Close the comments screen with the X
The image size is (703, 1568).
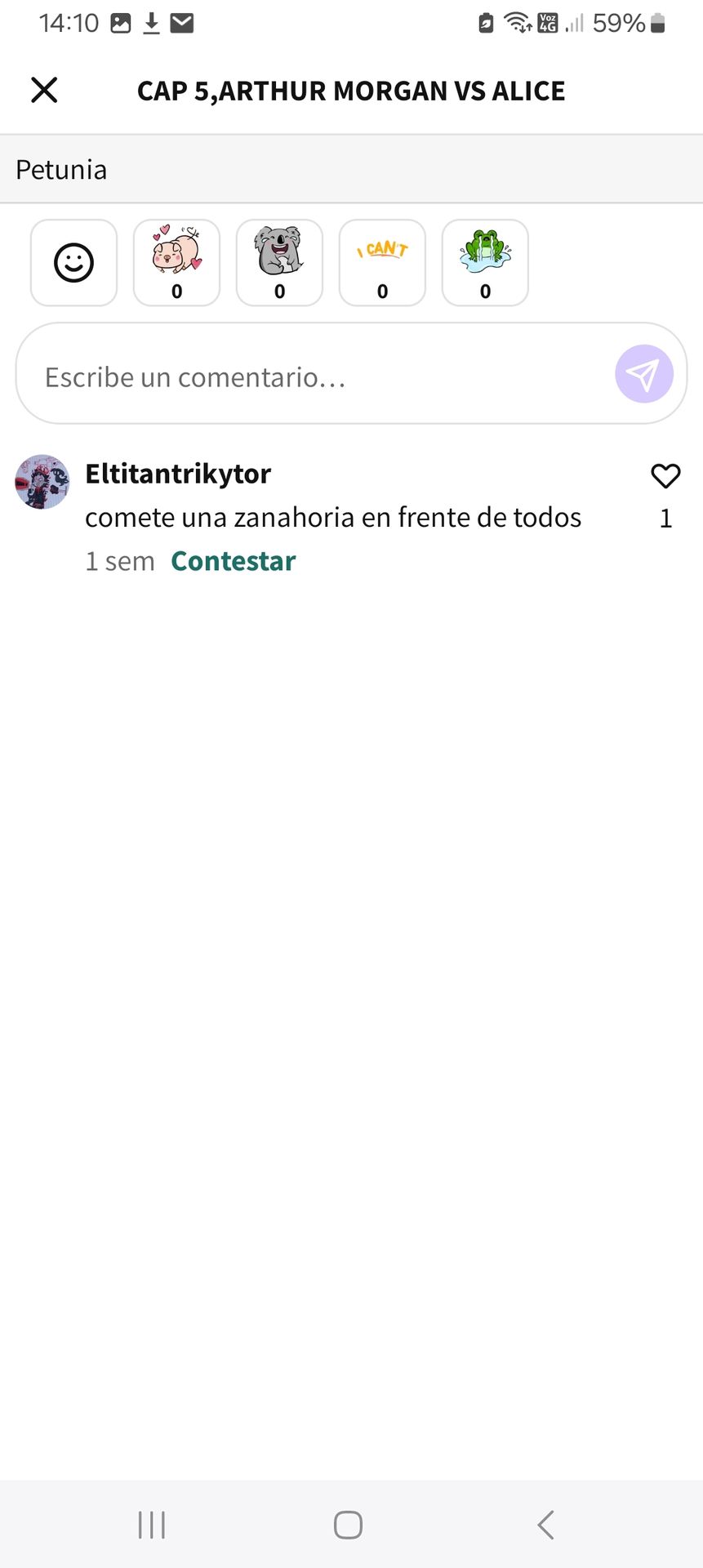tap(44, 90)
